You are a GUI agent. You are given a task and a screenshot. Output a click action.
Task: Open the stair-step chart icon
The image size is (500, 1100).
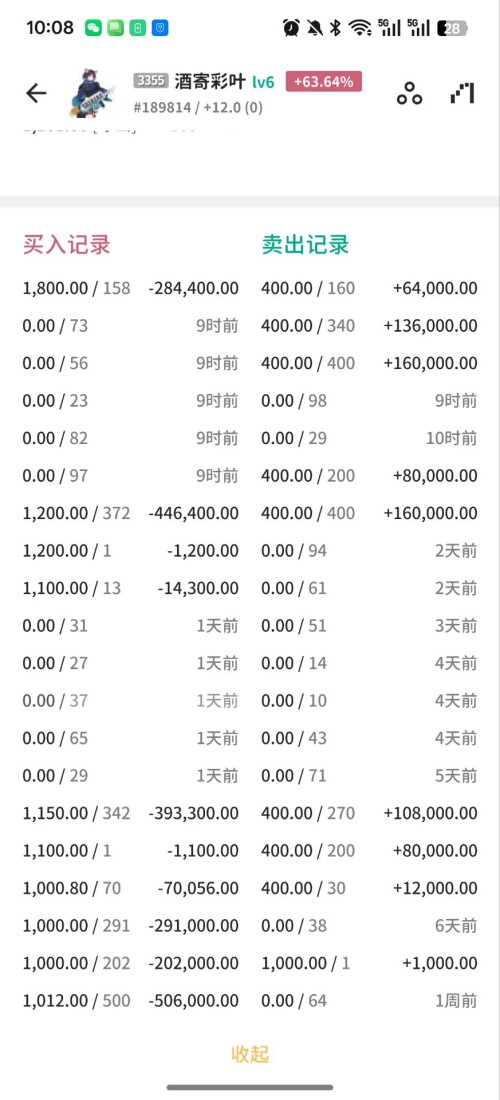[463, 93]
